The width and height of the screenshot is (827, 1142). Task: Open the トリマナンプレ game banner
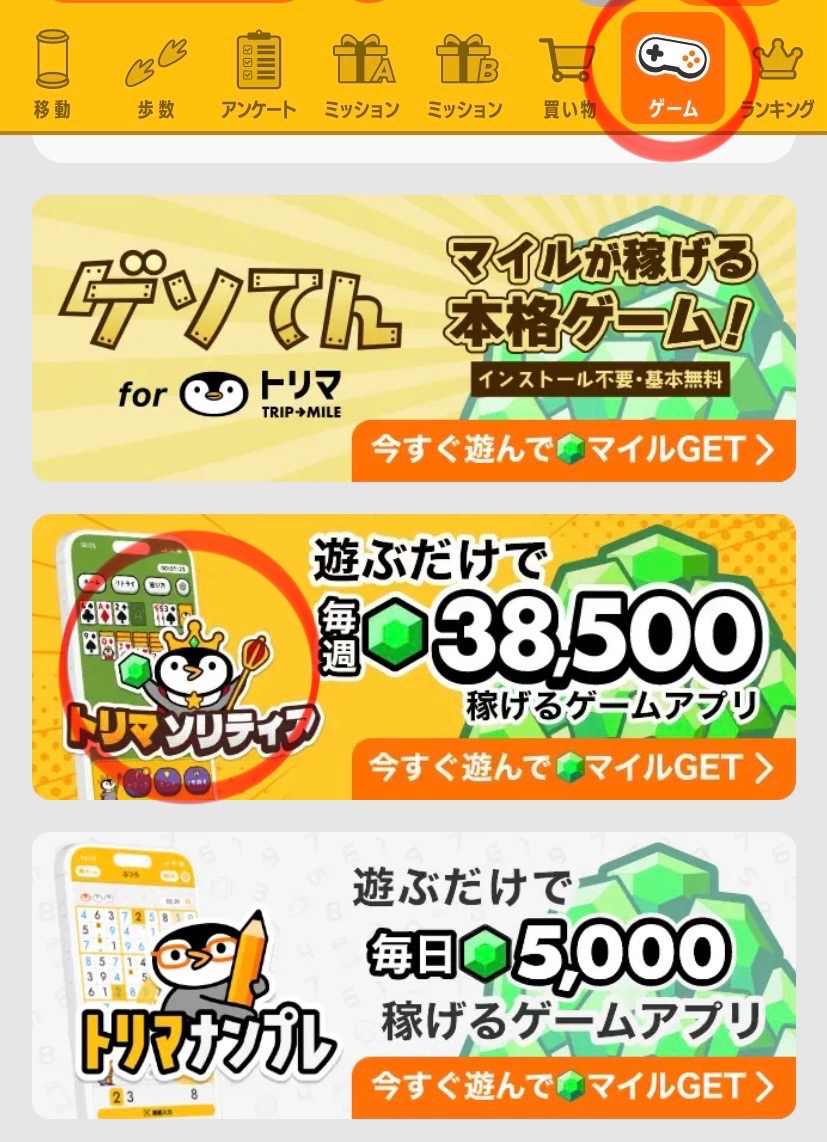414,975
